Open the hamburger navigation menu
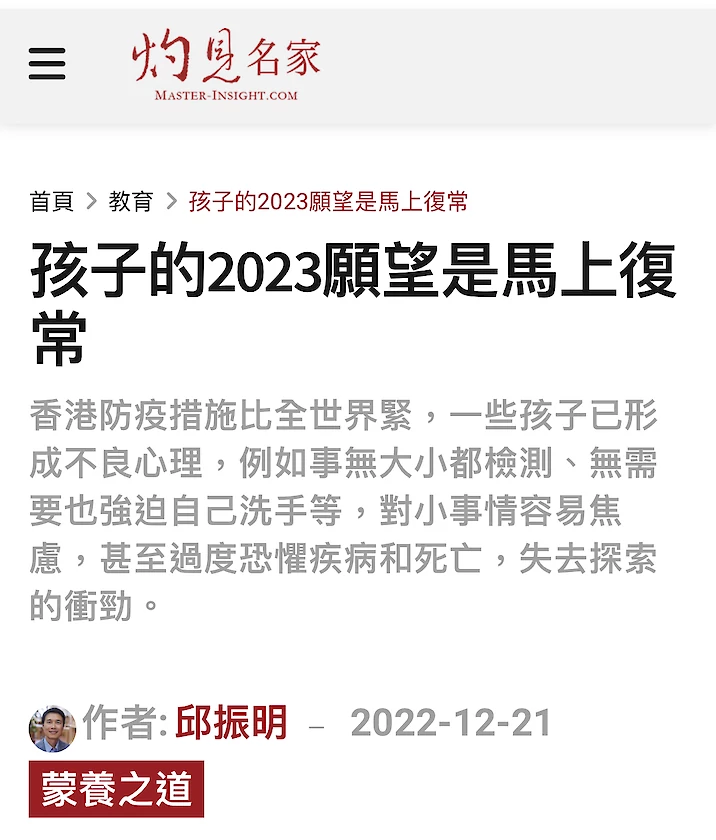The height and width of the screenshot is (840, 716). [47, 64]
